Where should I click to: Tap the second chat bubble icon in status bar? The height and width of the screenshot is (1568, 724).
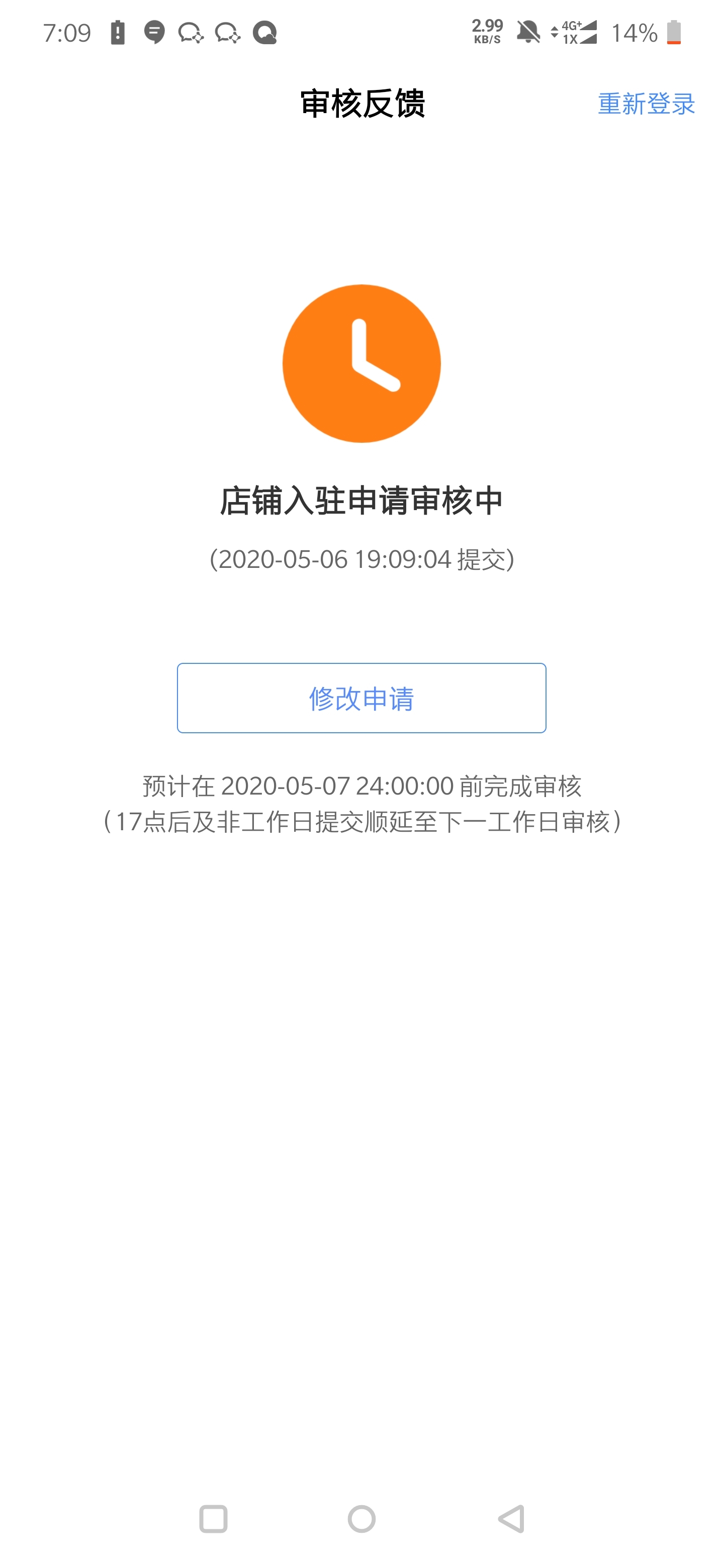pyautogui.click(x=228, y=35)
